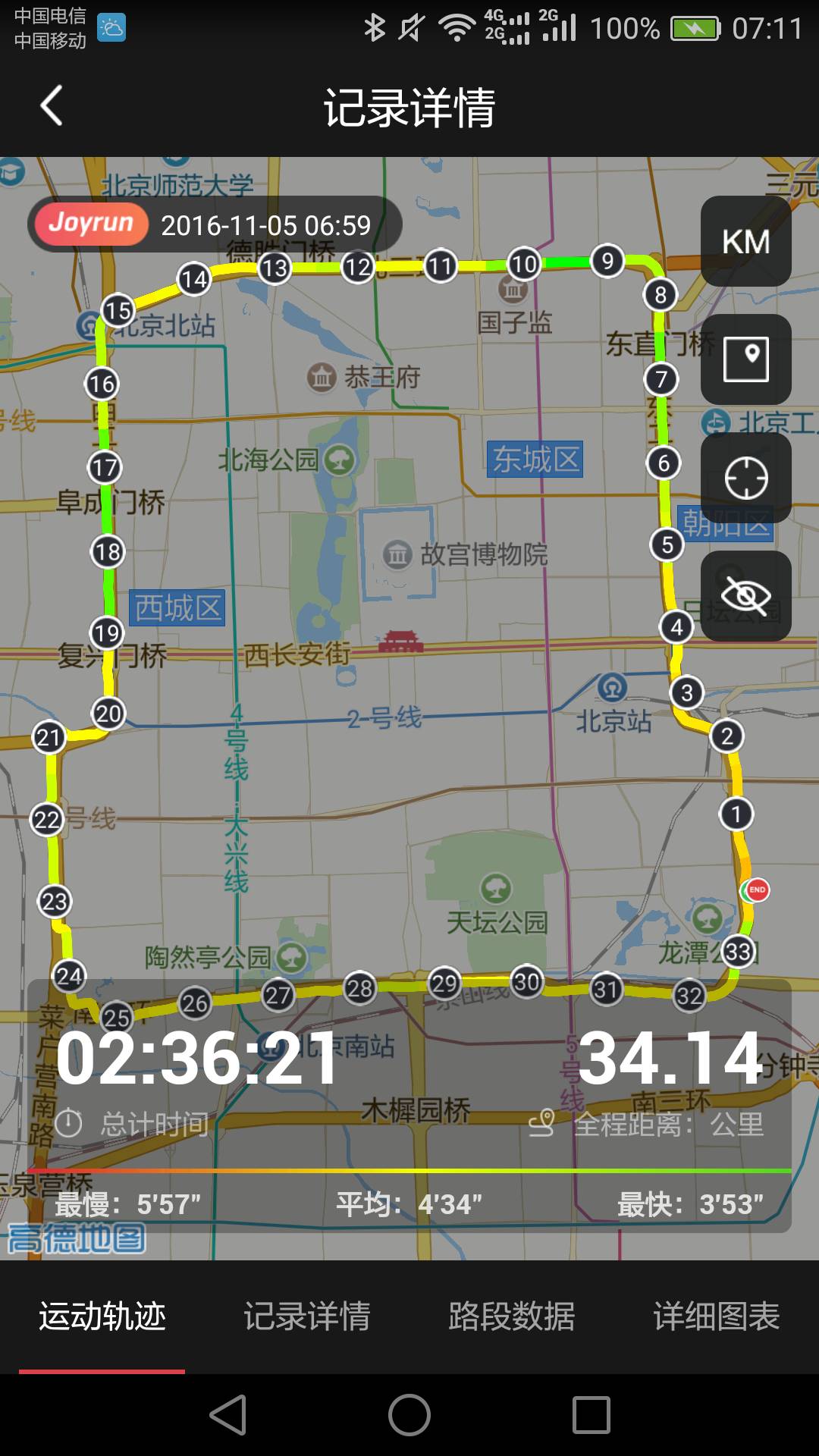The image size is (819, 1456).
Task: Toggle GPS locate crosshair on the map
Action: [746, 476]
